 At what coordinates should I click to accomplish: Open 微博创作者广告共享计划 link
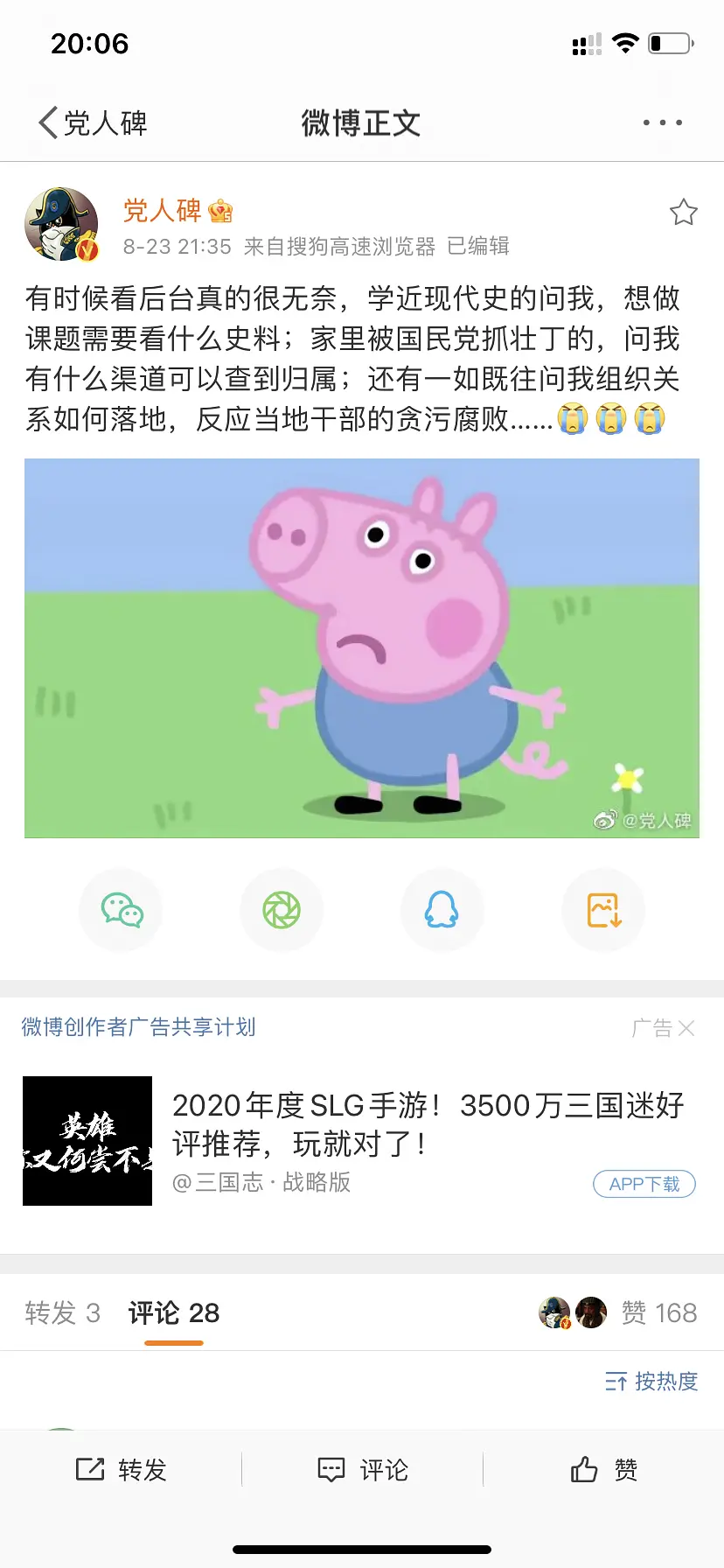[x=138, y=1027]
